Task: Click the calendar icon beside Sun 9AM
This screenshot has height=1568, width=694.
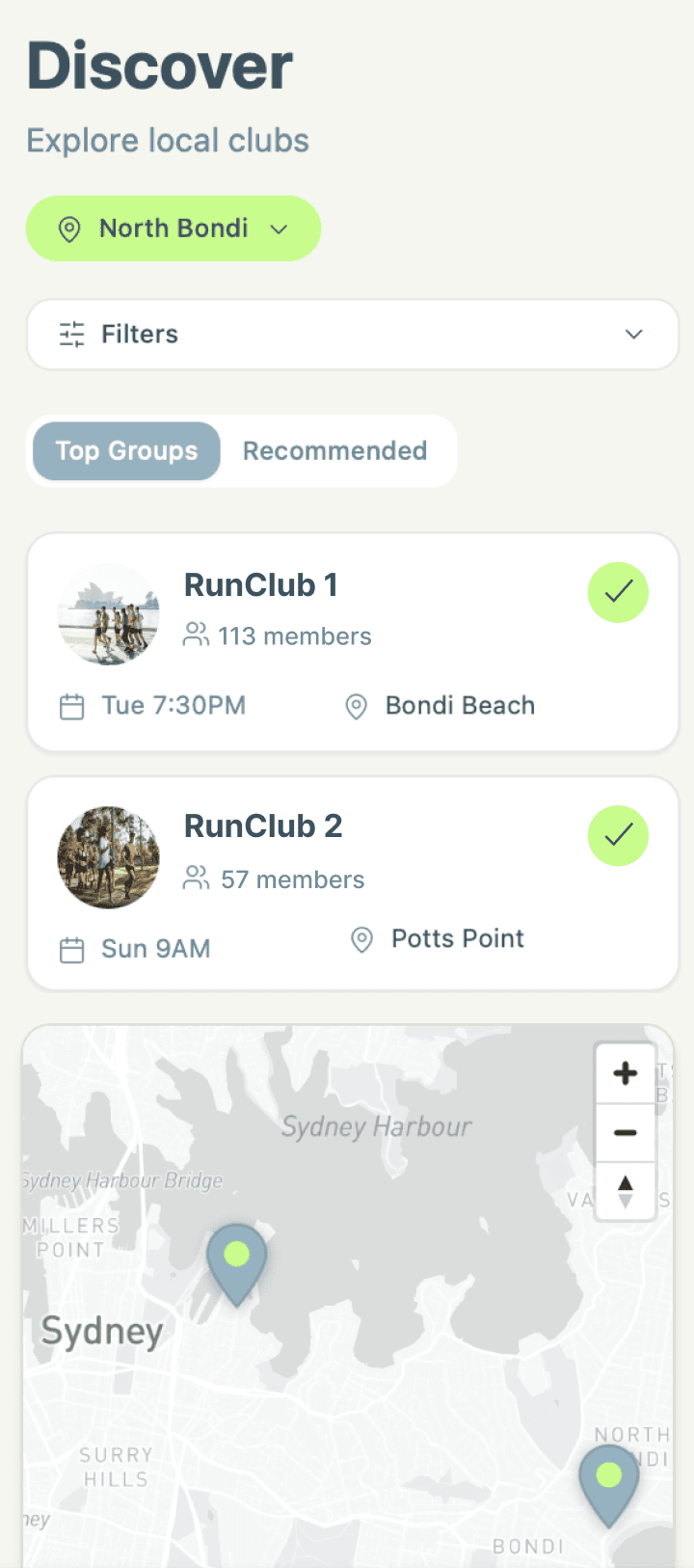Action: [x=71, y=949]
